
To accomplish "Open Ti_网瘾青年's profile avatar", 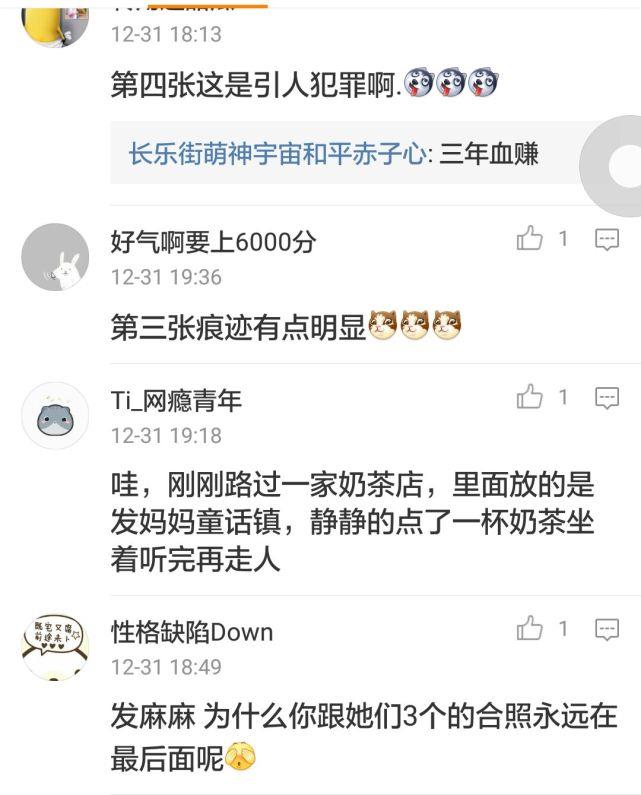I will click(x=55, y=416).
